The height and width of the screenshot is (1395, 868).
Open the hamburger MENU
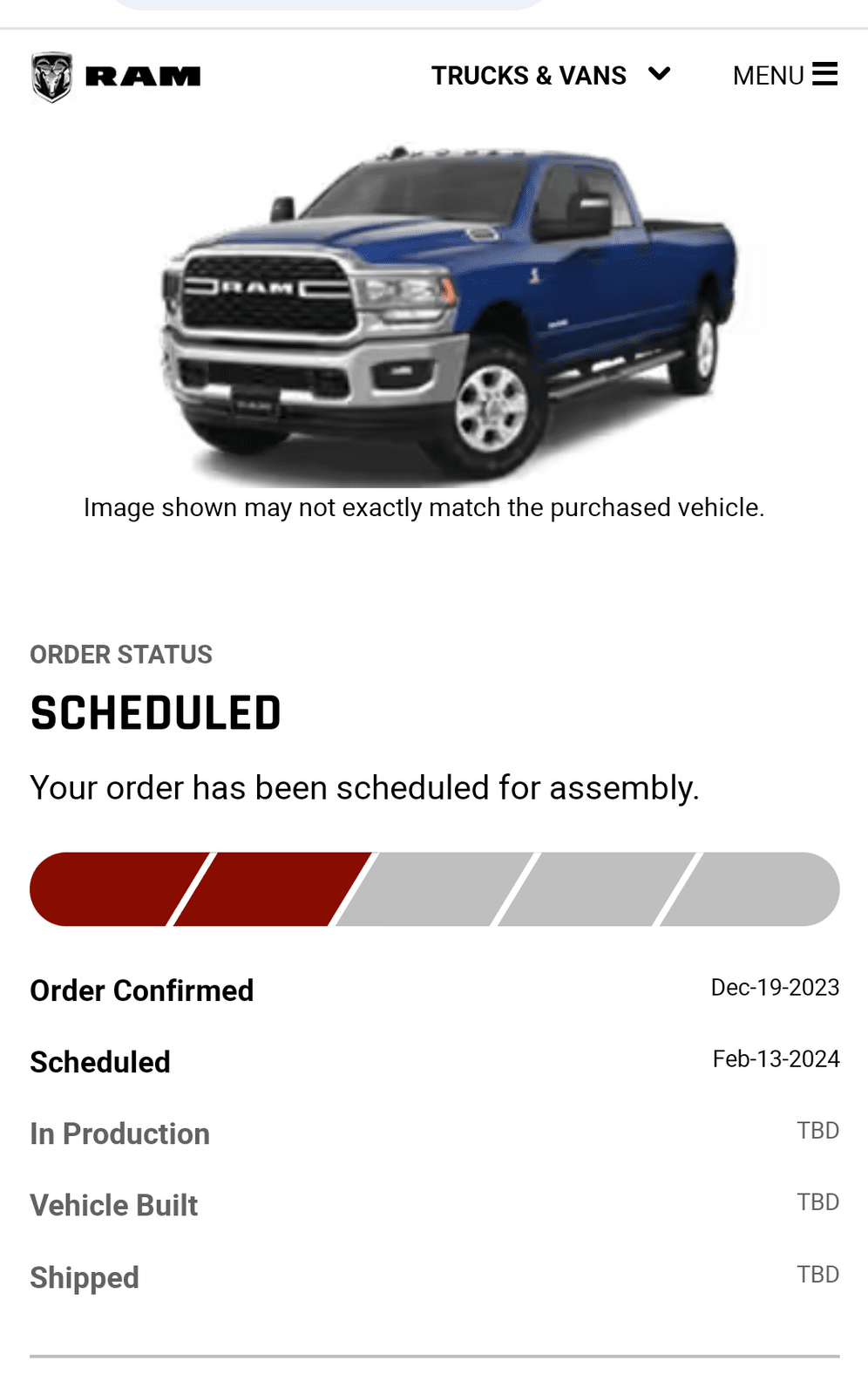(x=784, y=75)
